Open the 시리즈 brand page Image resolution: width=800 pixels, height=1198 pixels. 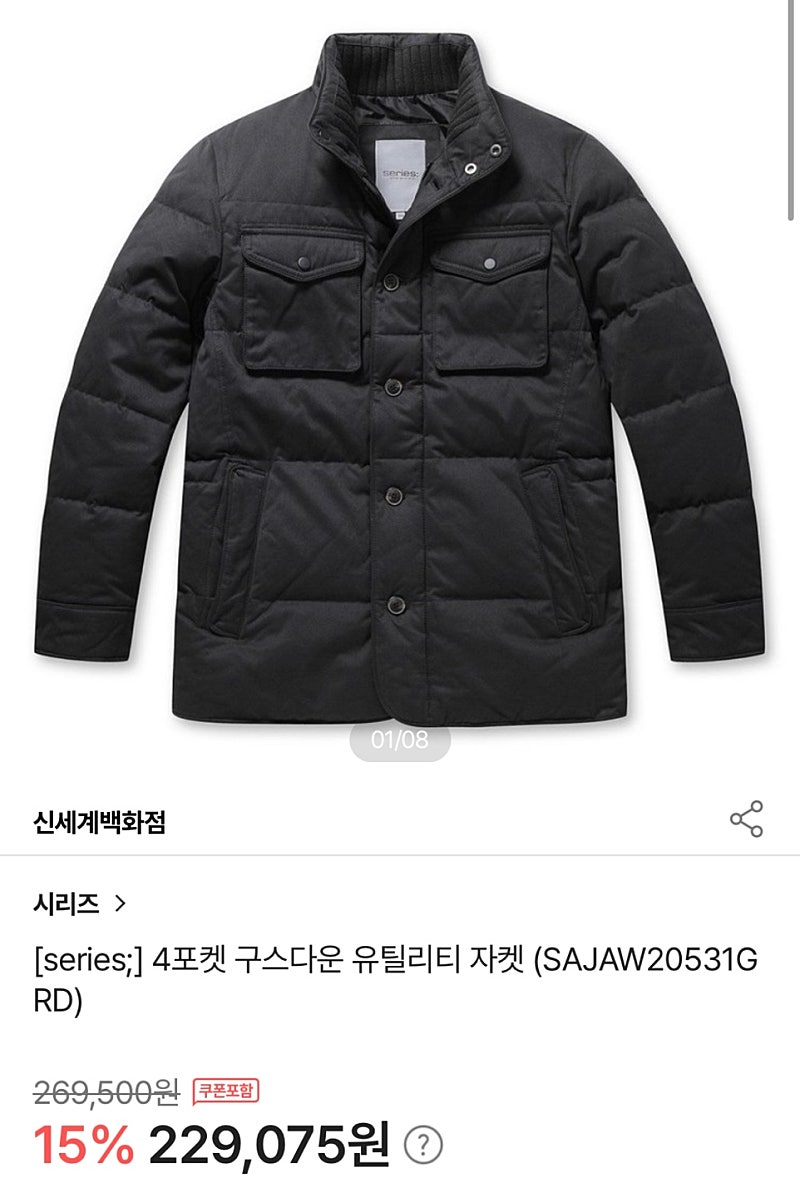tap(80, 904)
